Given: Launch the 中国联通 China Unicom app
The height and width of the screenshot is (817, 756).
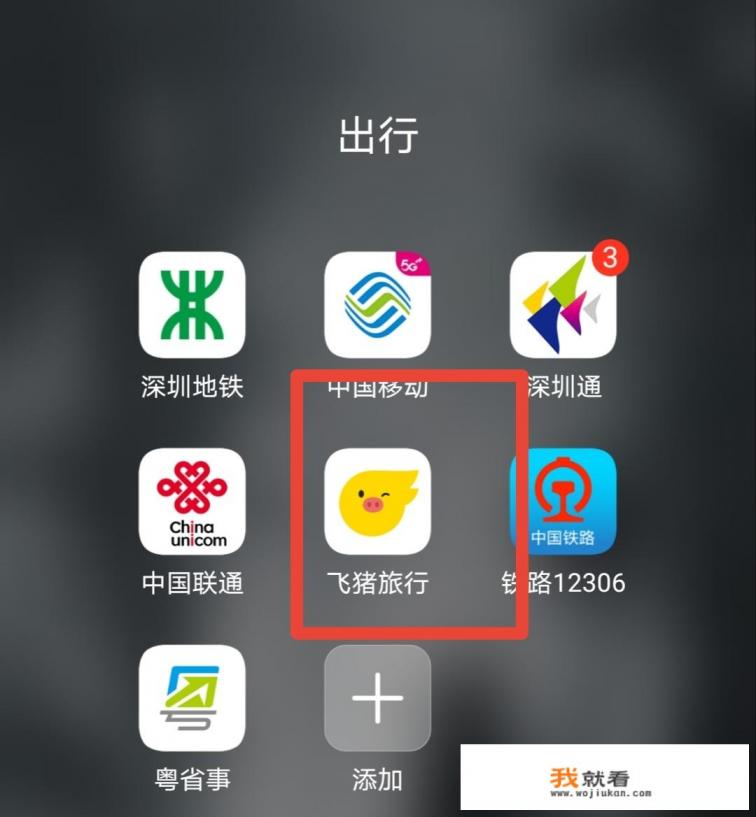Looking at the screenshot, I should (x=192, y=501).
